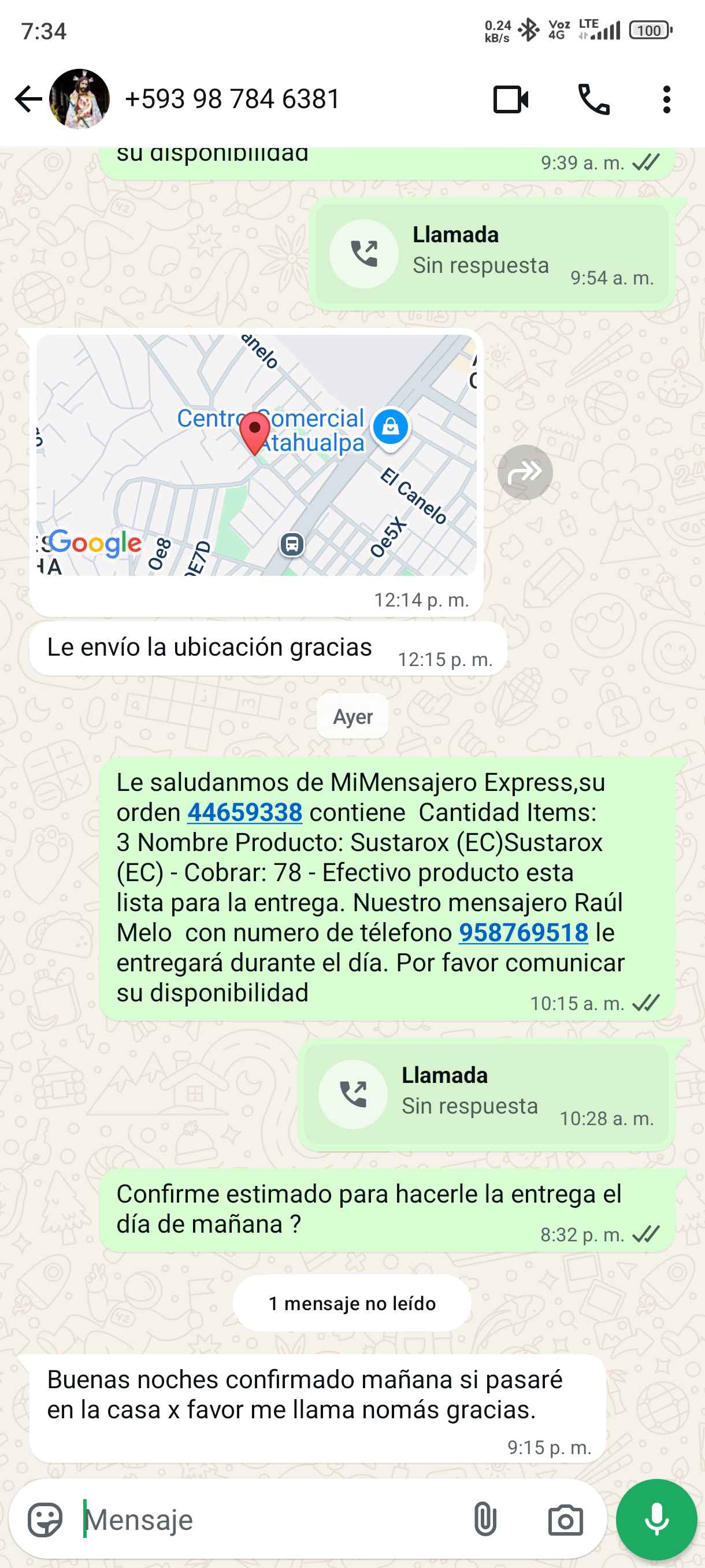Open the Centro Comercial Atahualpa location map
This screenshot has height=1568, width=705.
255,454
